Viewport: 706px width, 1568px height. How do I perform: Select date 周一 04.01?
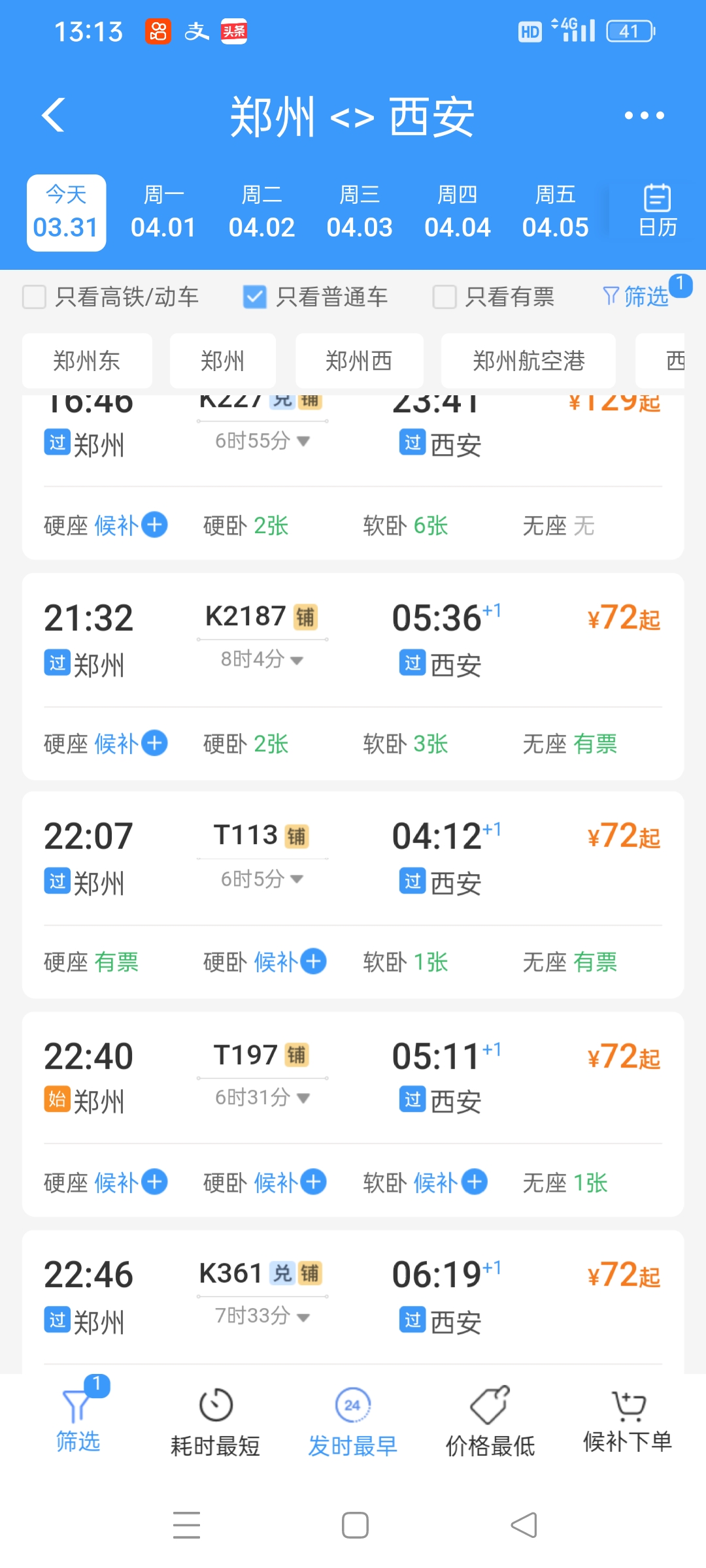pos(163,212)
